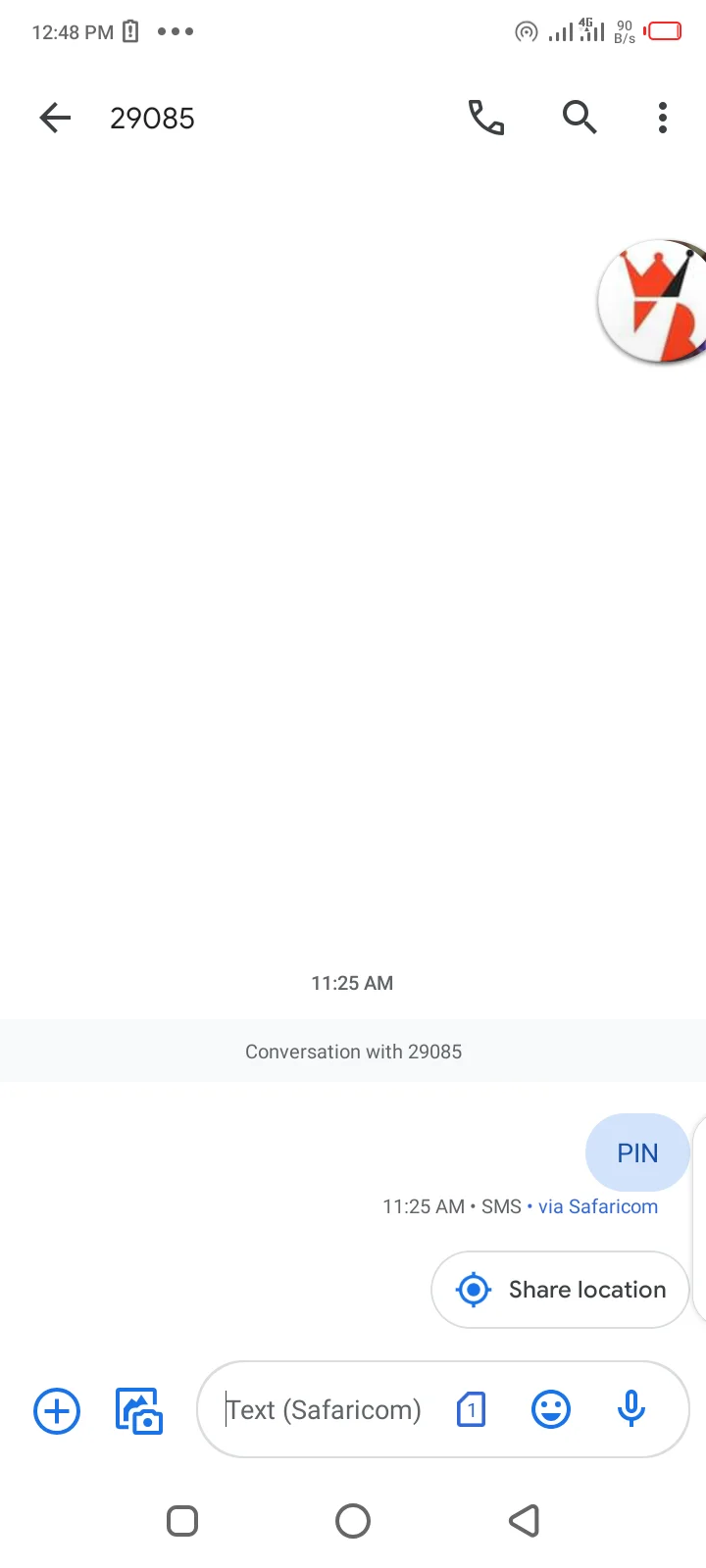Viewport: 706px width, 1568px height.
Task: Open the emoji picker
Action: (x=551, y=1410)
